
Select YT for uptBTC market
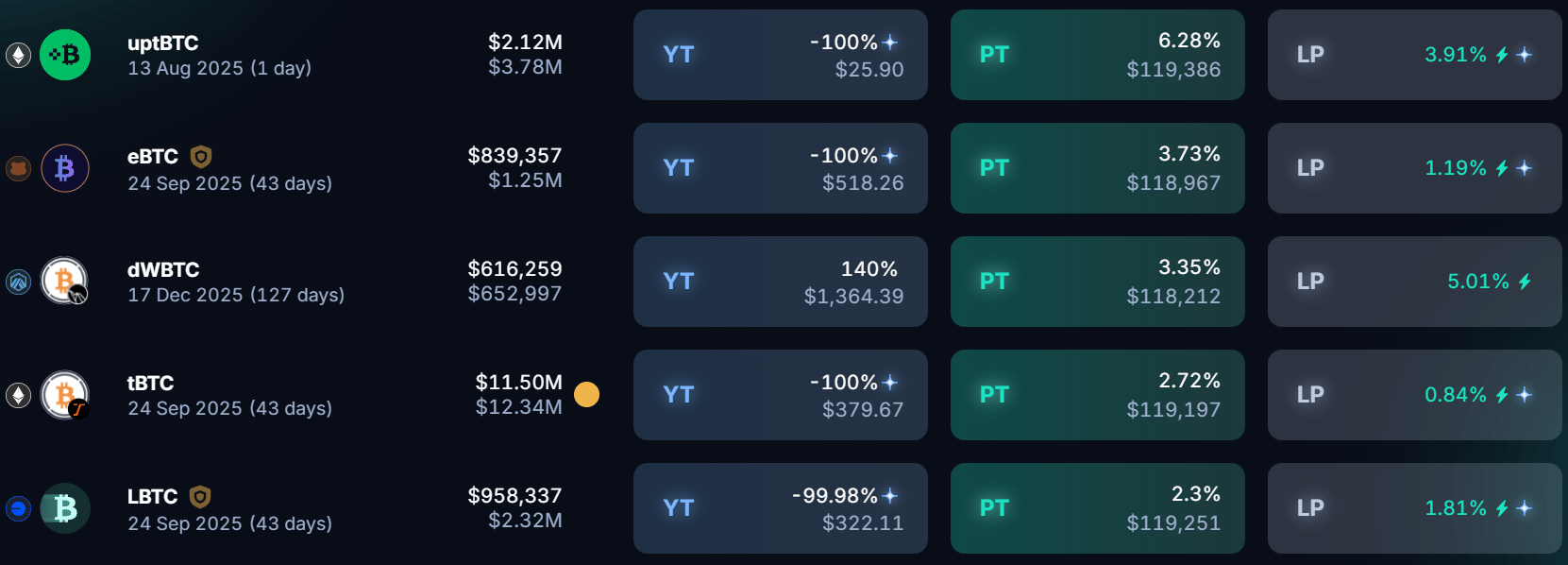(780, 55)
